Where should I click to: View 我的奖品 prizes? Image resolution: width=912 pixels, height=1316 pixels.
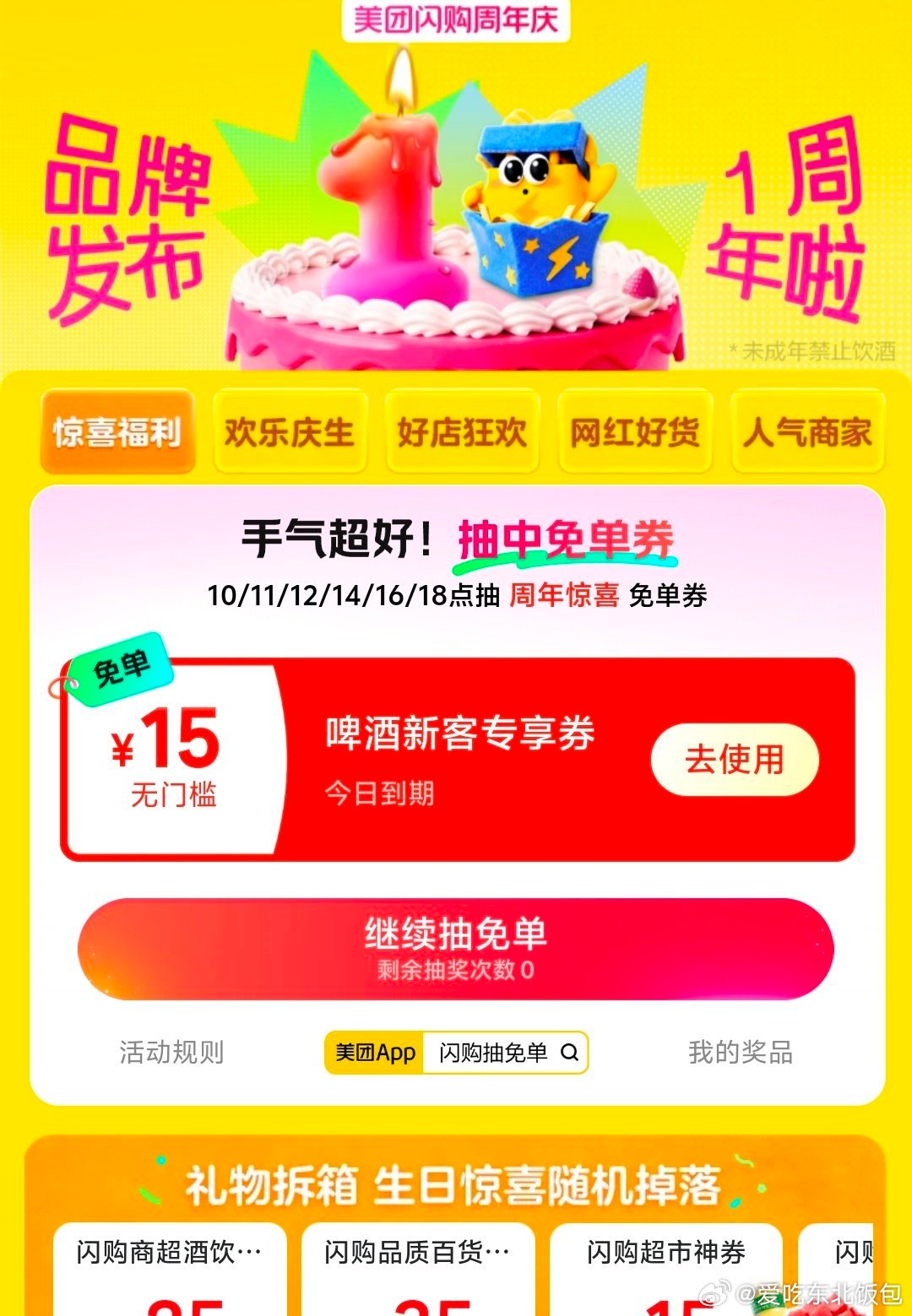click(x=740, y=1053)
